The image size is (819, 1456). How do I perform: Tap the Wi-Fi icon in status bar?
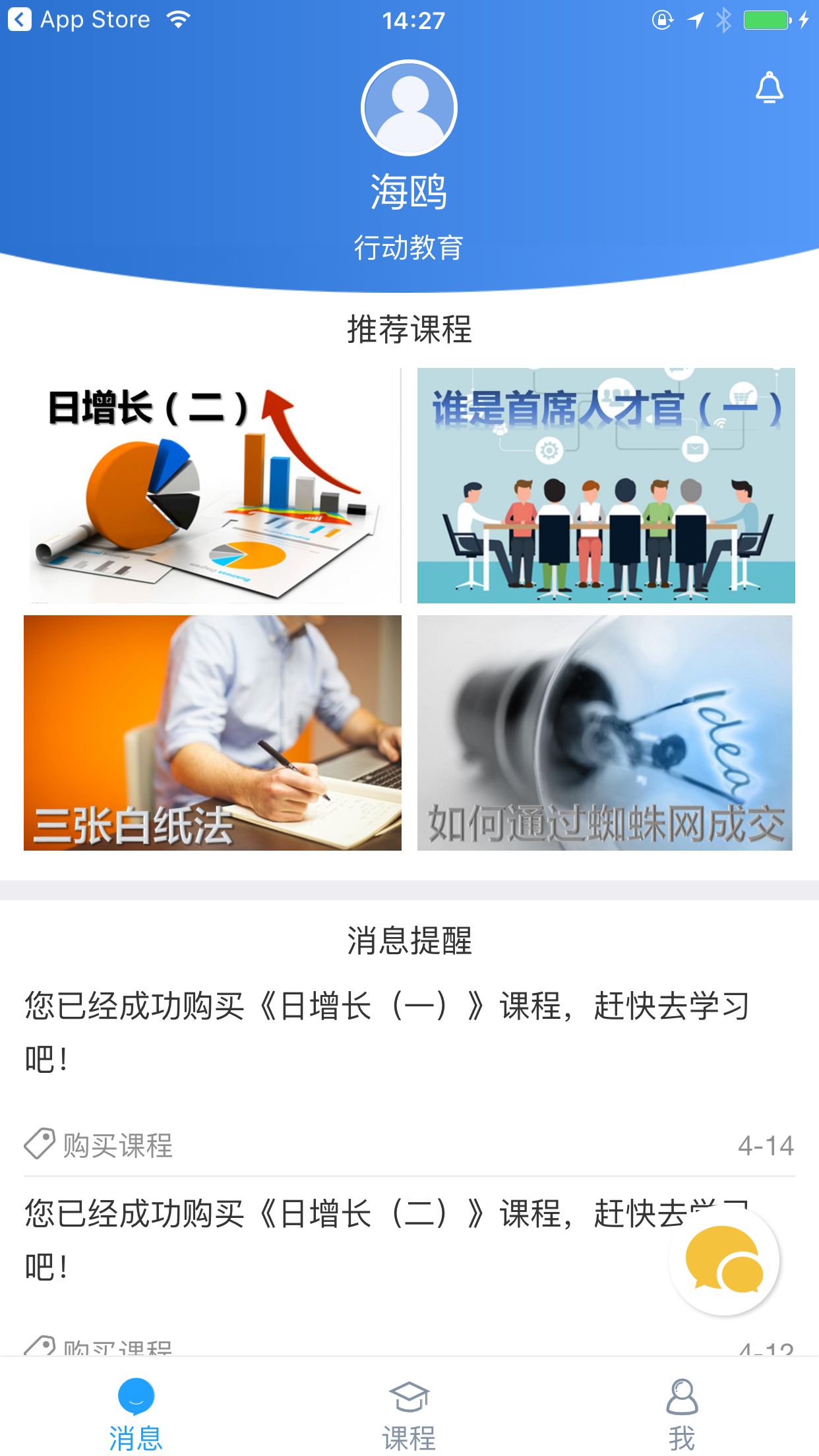click(x=178, y=18)
